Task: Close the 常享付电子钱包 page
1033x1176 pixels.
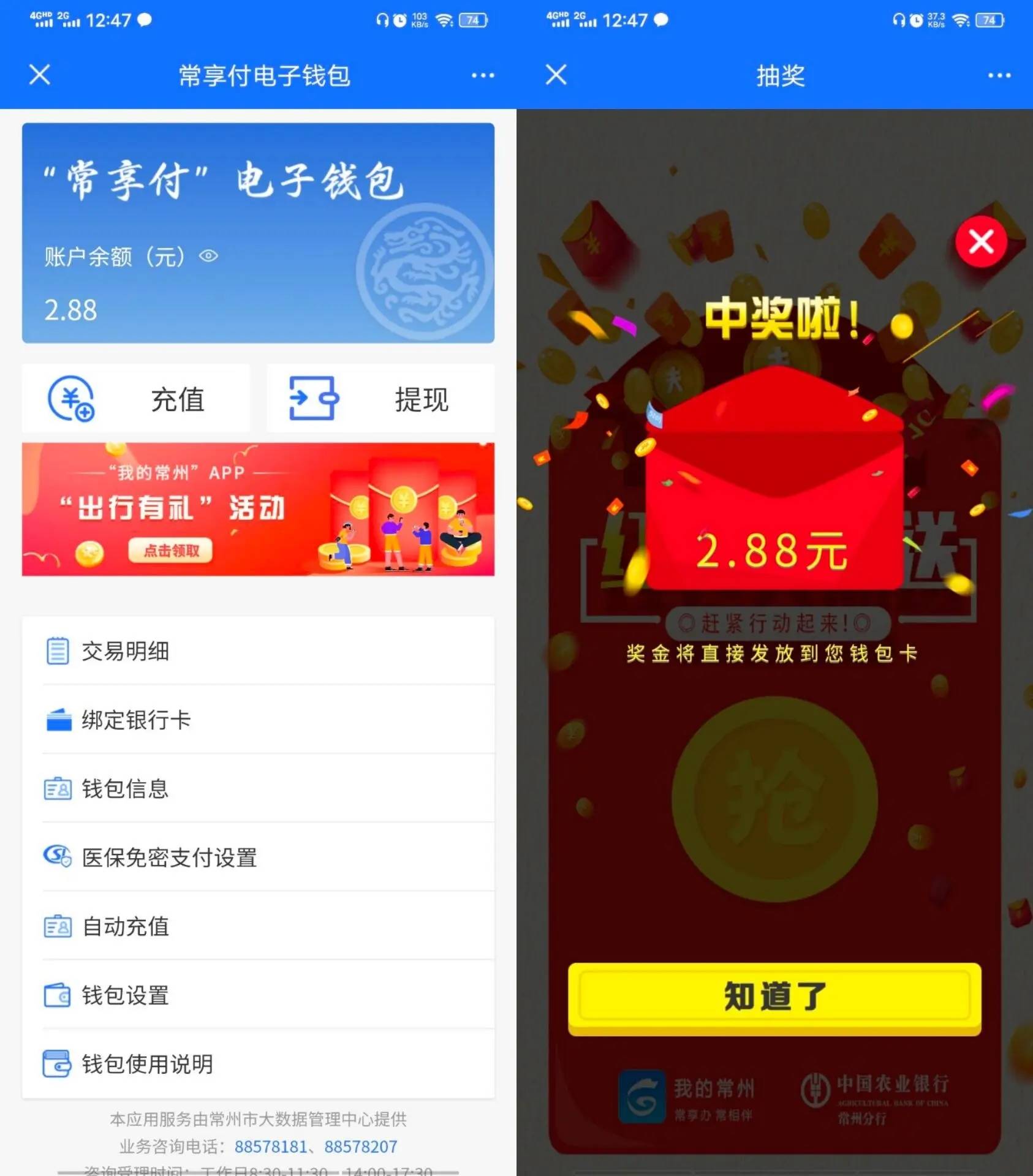Action: [x=40, y=75]
